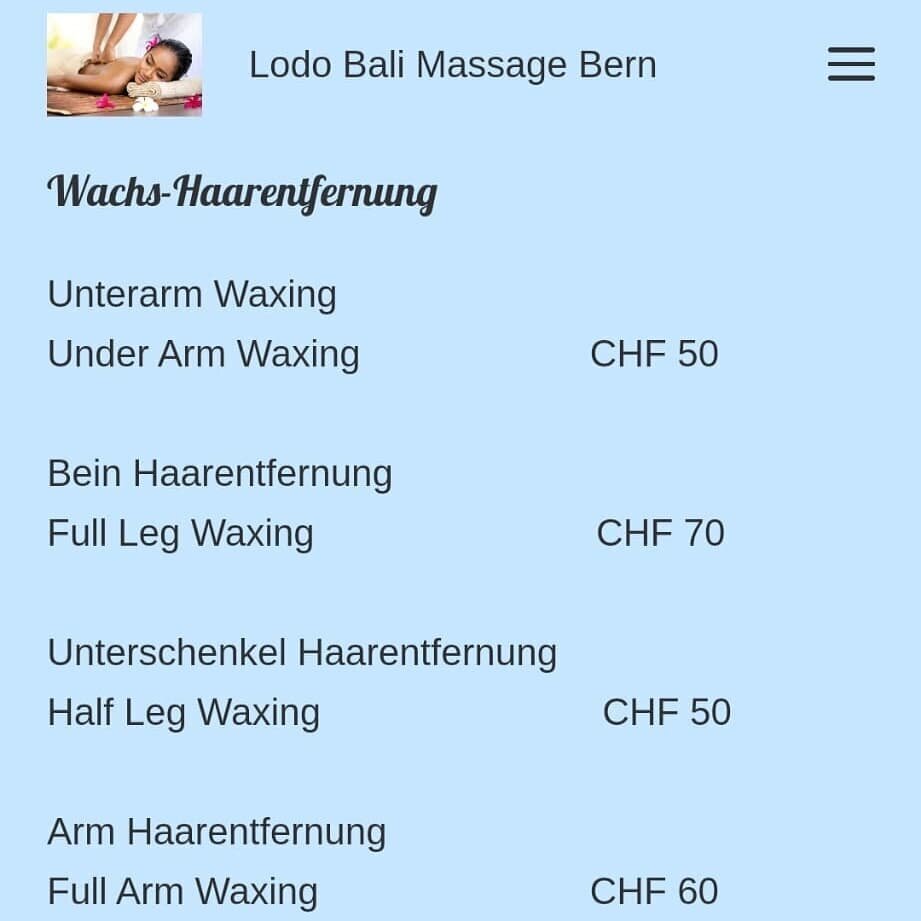Screen dimensions: 921x921
Task: Go to the Lodo Bali Massage Bern homepage
Action: click(x=452, y=65)
